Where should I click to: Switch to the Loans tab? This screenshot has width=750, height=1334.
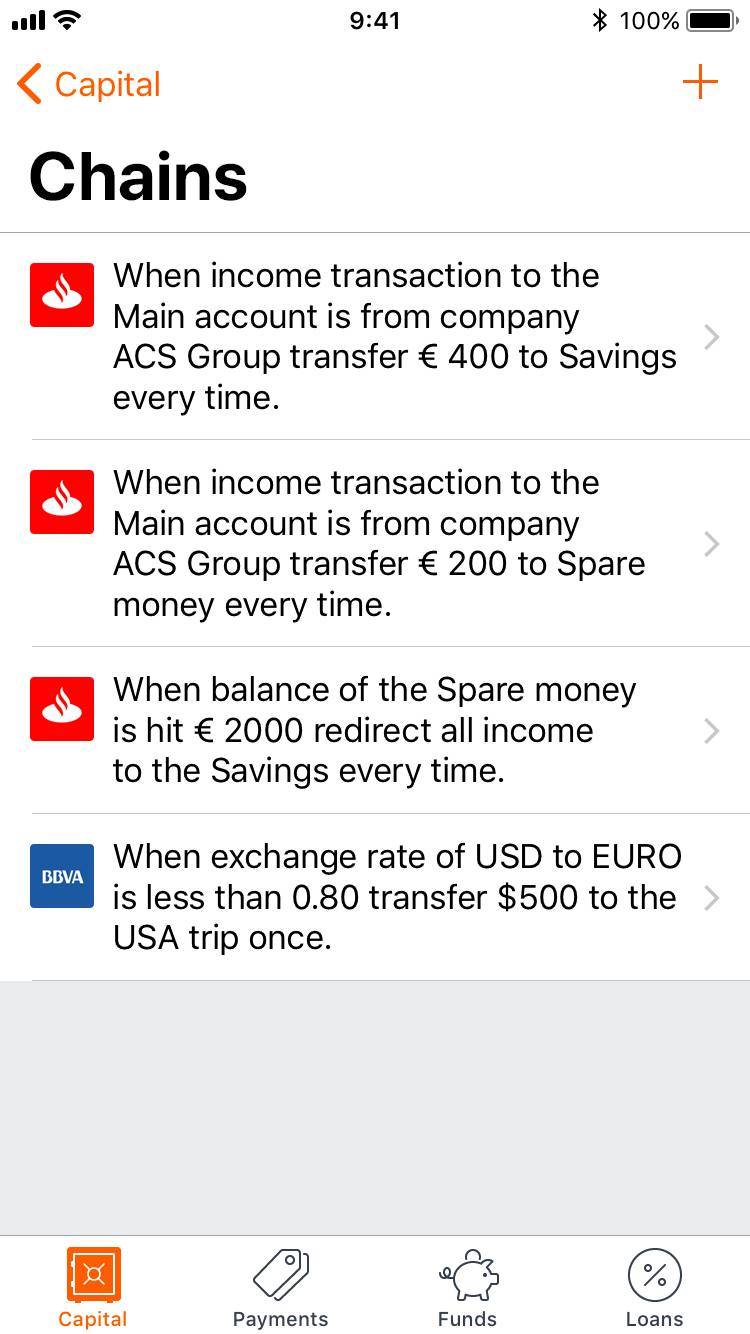tap(654, 1288)
